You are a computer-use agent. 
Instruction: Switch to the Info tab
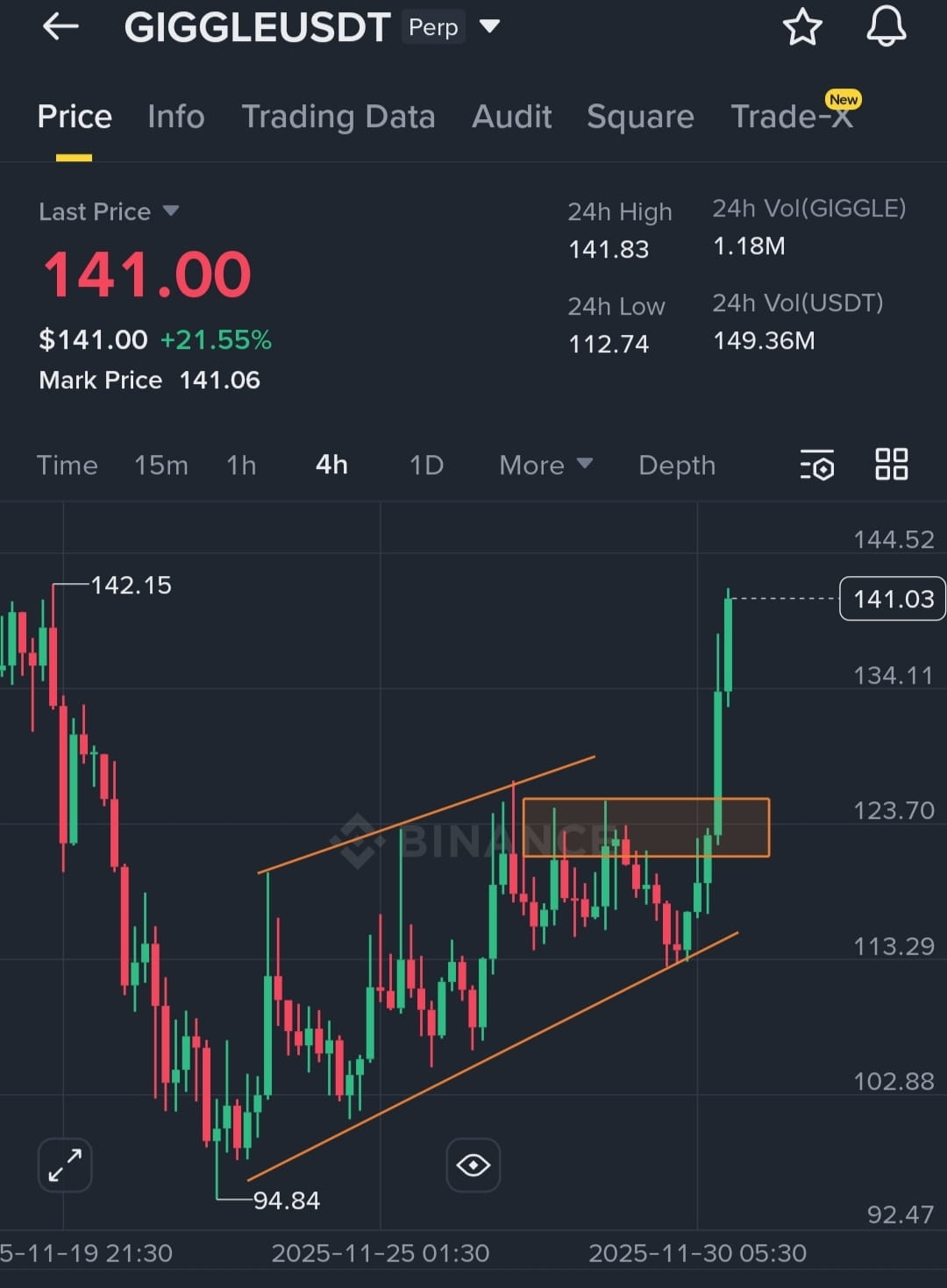tap(175, 117)
